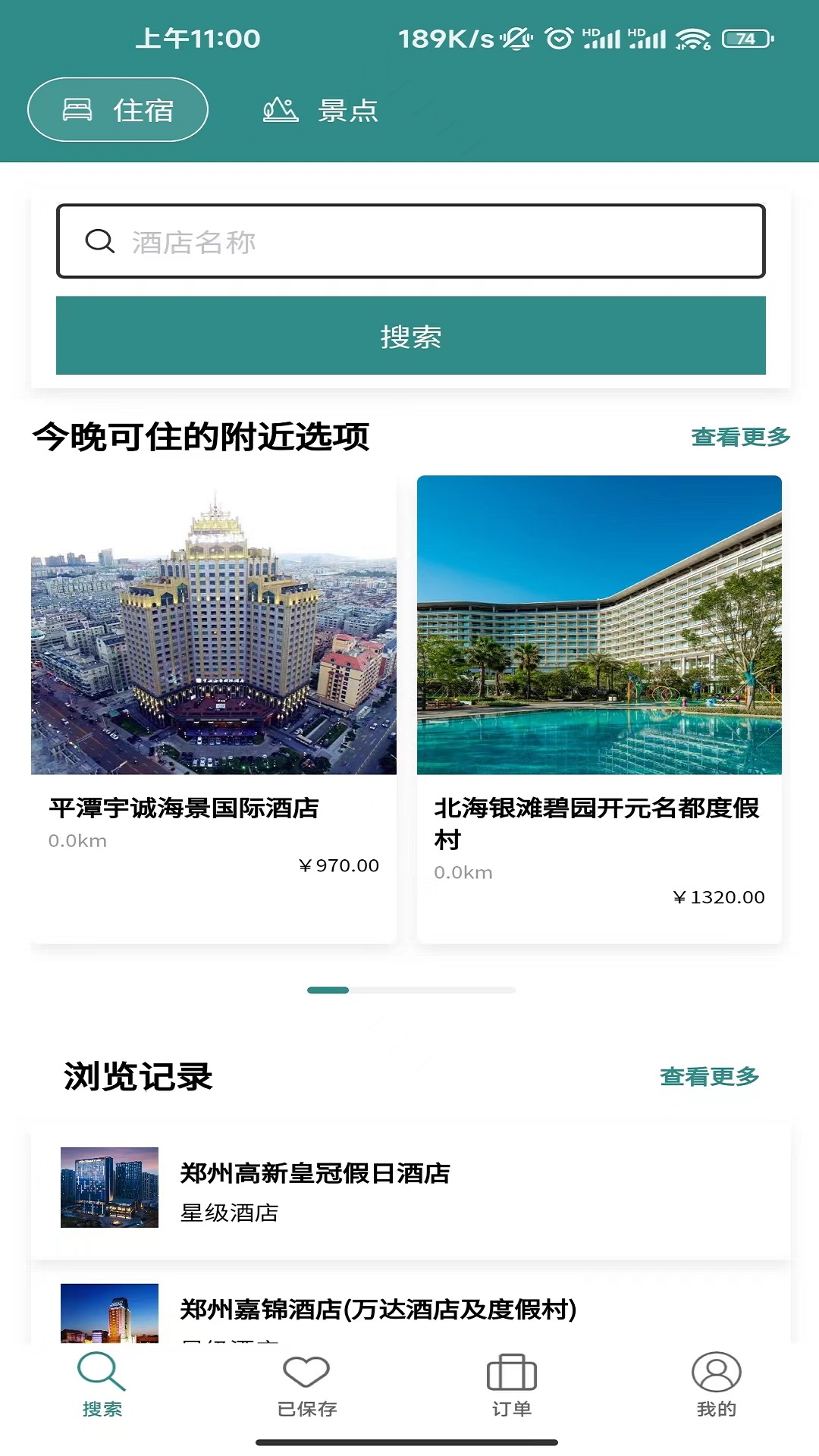Click the carousel page indicator dot
This screenshot has height=1456, width=819.
click(x=329, y=990)
